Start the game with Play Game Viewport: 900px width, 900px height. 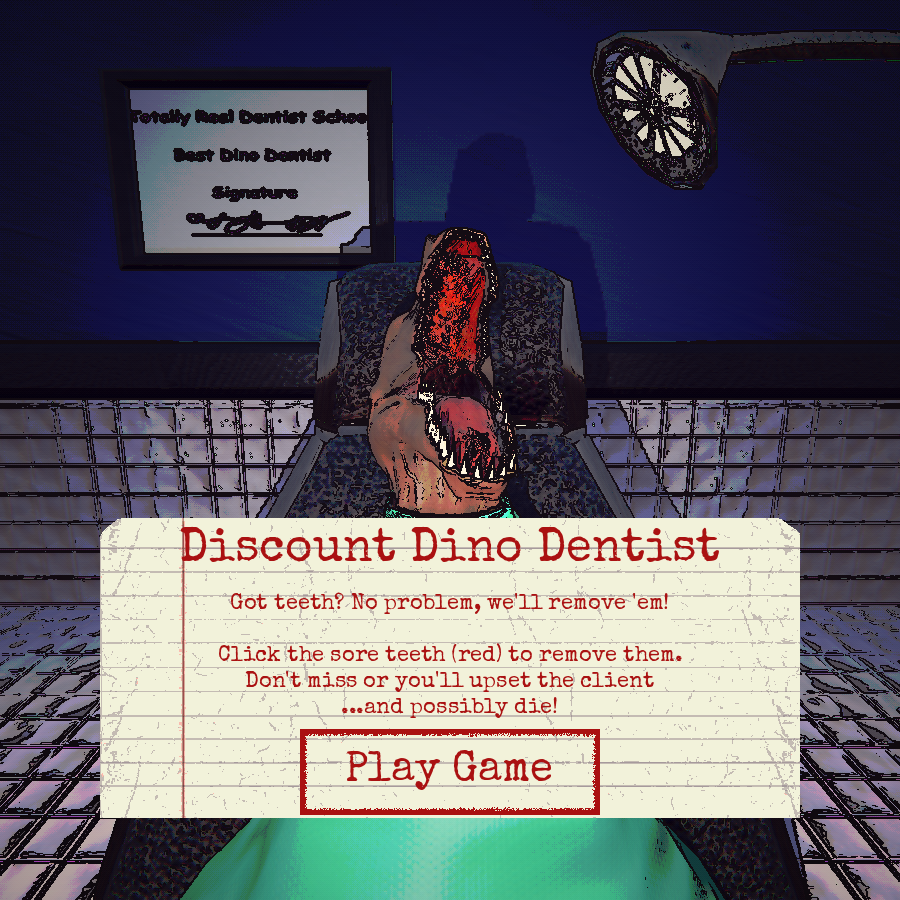pyautogui.click(x=449, y=771)
